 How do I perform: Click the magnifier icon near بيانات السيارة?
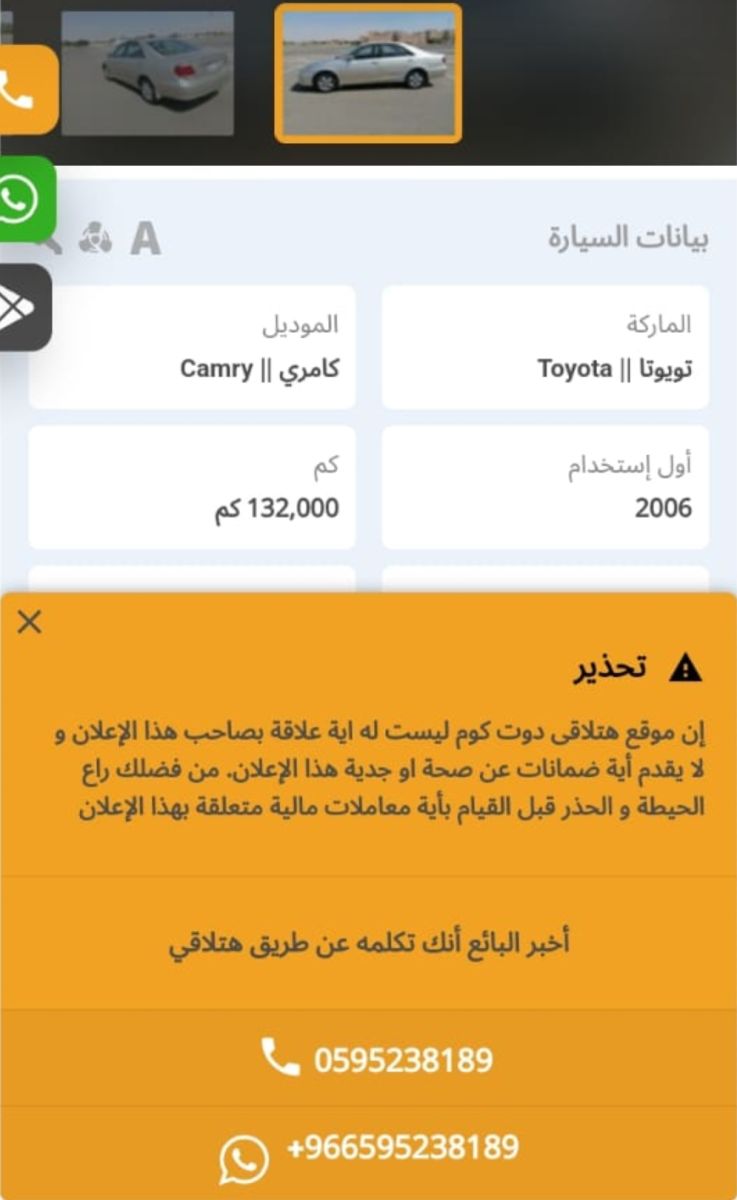[53, 237]
